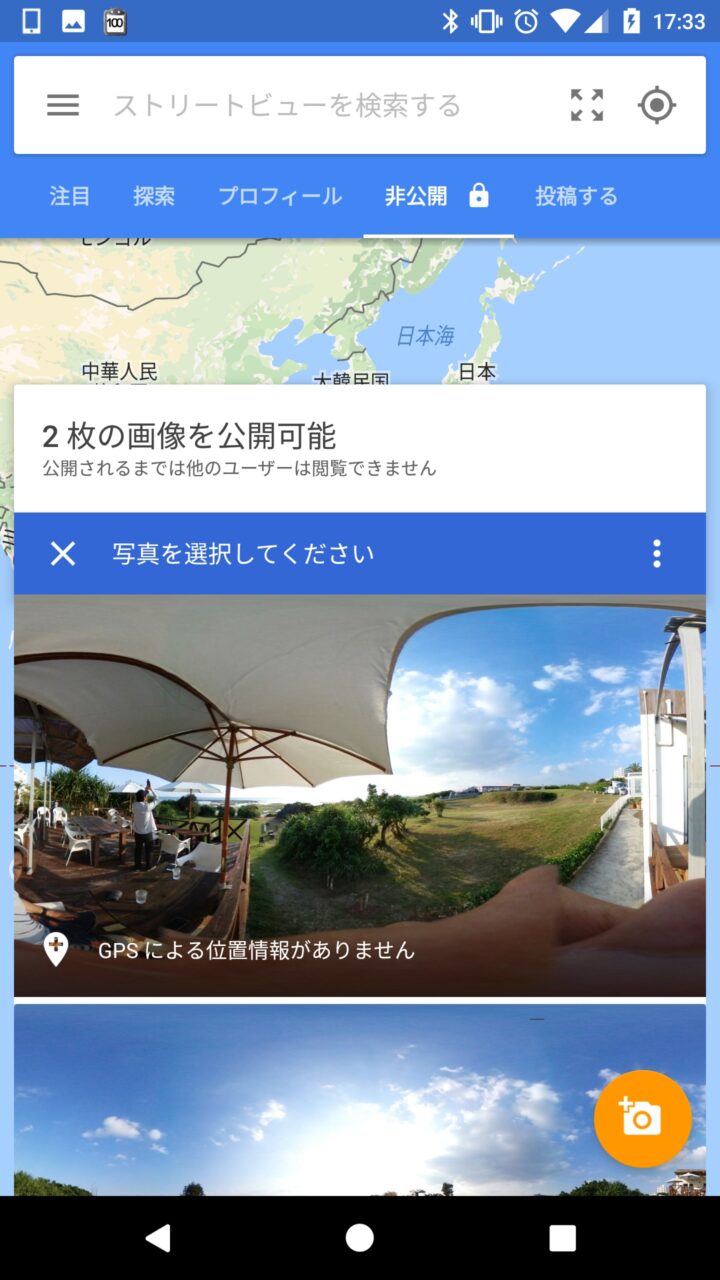
Task: Switch to the 注目 tab
Action: [x=70, y=196]
